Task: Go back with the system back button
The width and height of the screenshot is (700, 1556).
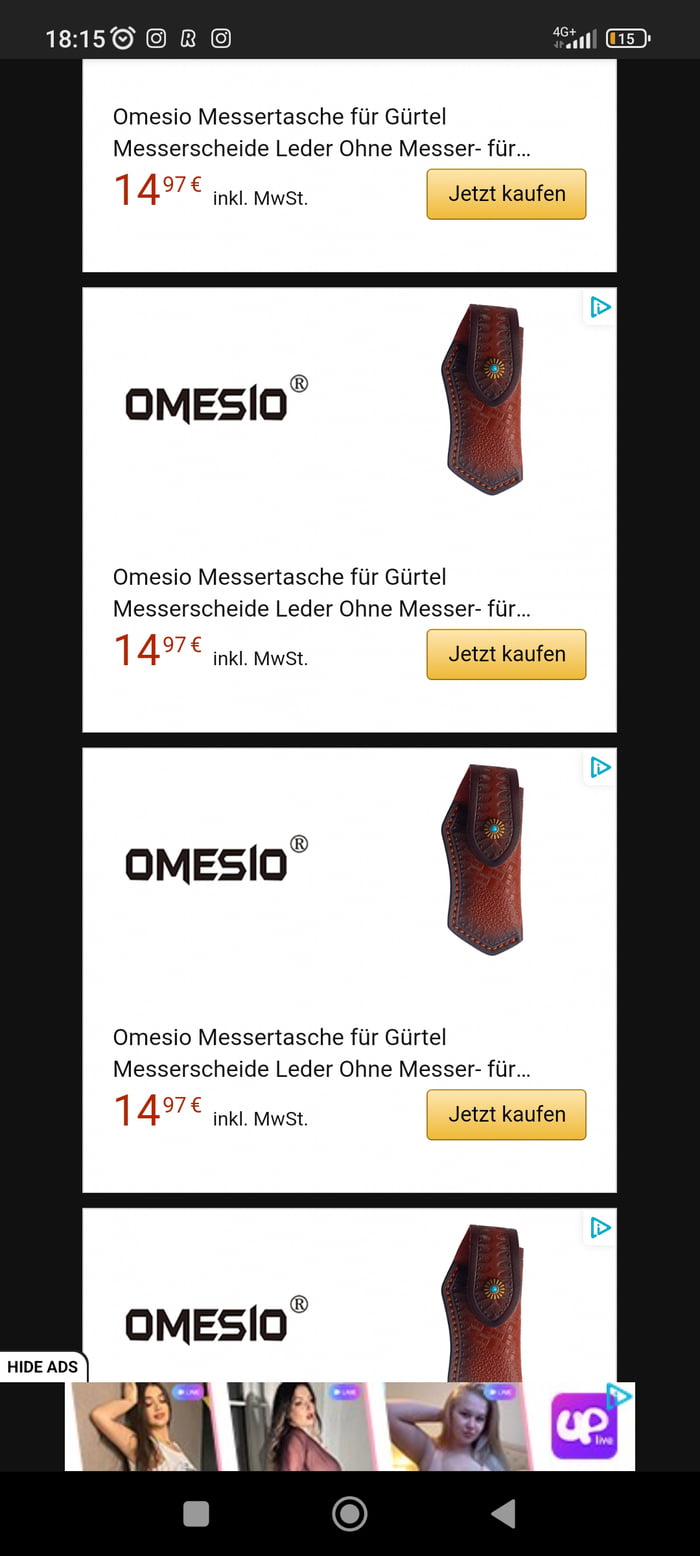Action: (x=503, y=1514)
